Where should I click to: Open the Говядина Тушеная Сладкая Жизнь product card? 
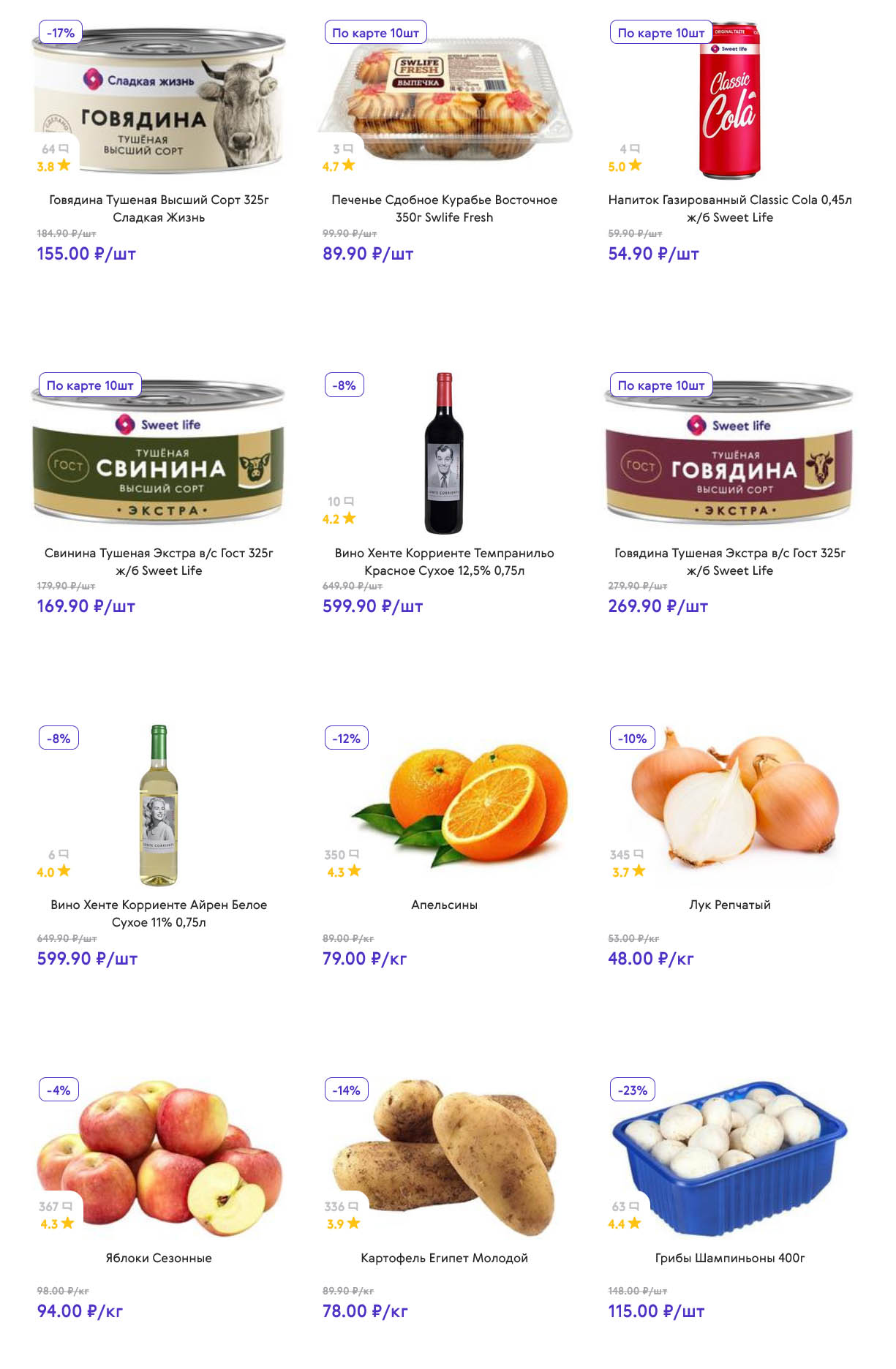pos(159,208)
